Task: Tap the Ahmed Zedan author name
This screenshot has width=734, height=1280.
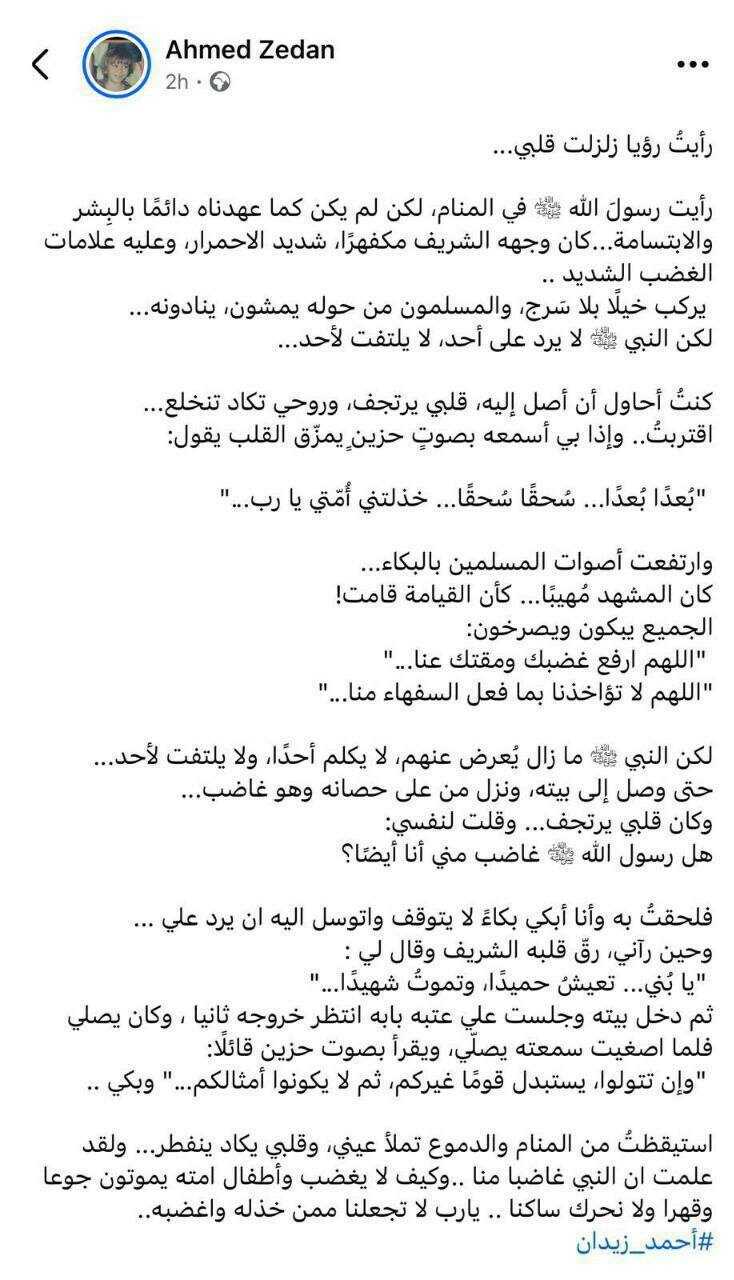Action: [249, 49]
